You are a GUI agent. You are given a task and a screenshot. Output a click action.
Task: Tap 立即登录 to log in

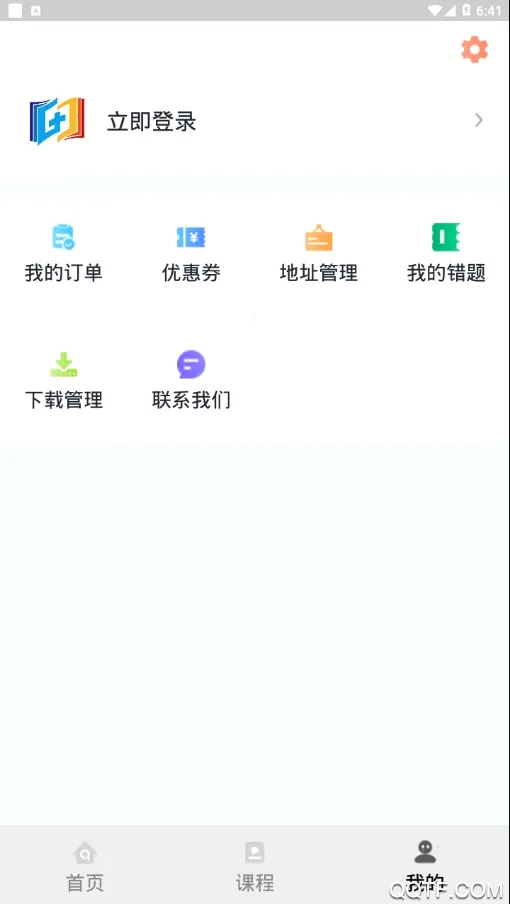152,122
